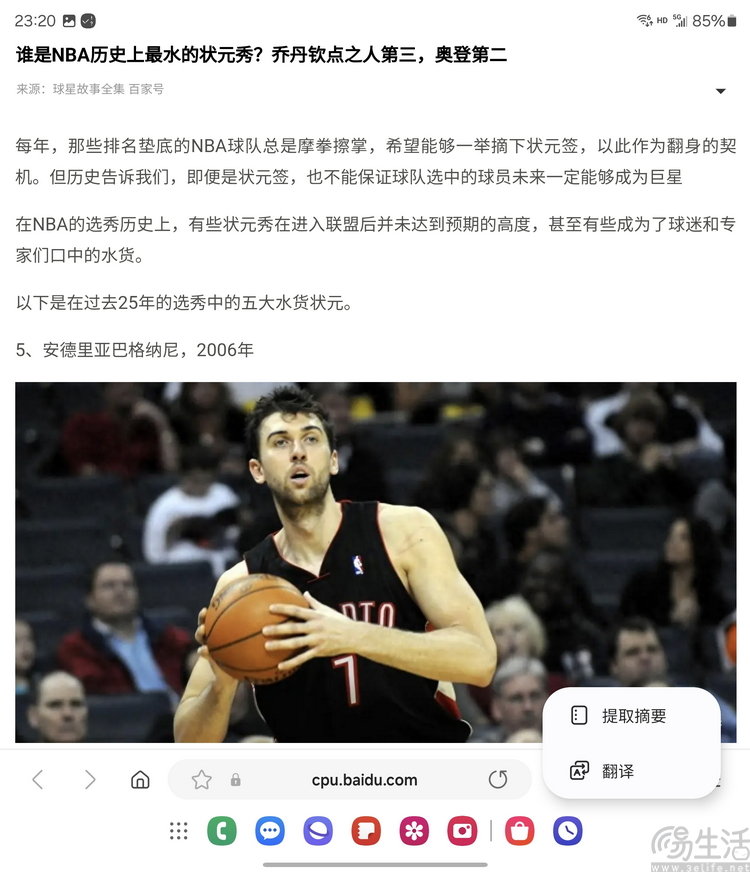Viewport: 750px width, 873px height.
Task: Launch the orange Notes app from the taskbar
Action: (x=366, y=831)
